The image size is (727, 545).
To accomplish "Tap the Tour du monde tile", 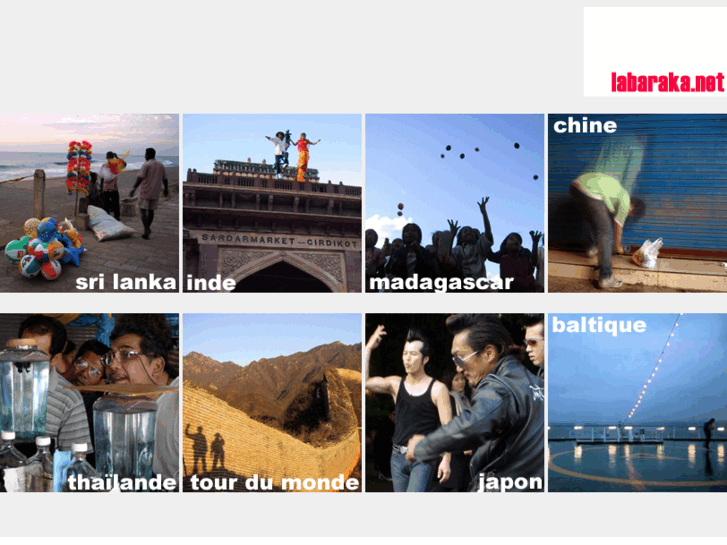I will pos(271,403).
